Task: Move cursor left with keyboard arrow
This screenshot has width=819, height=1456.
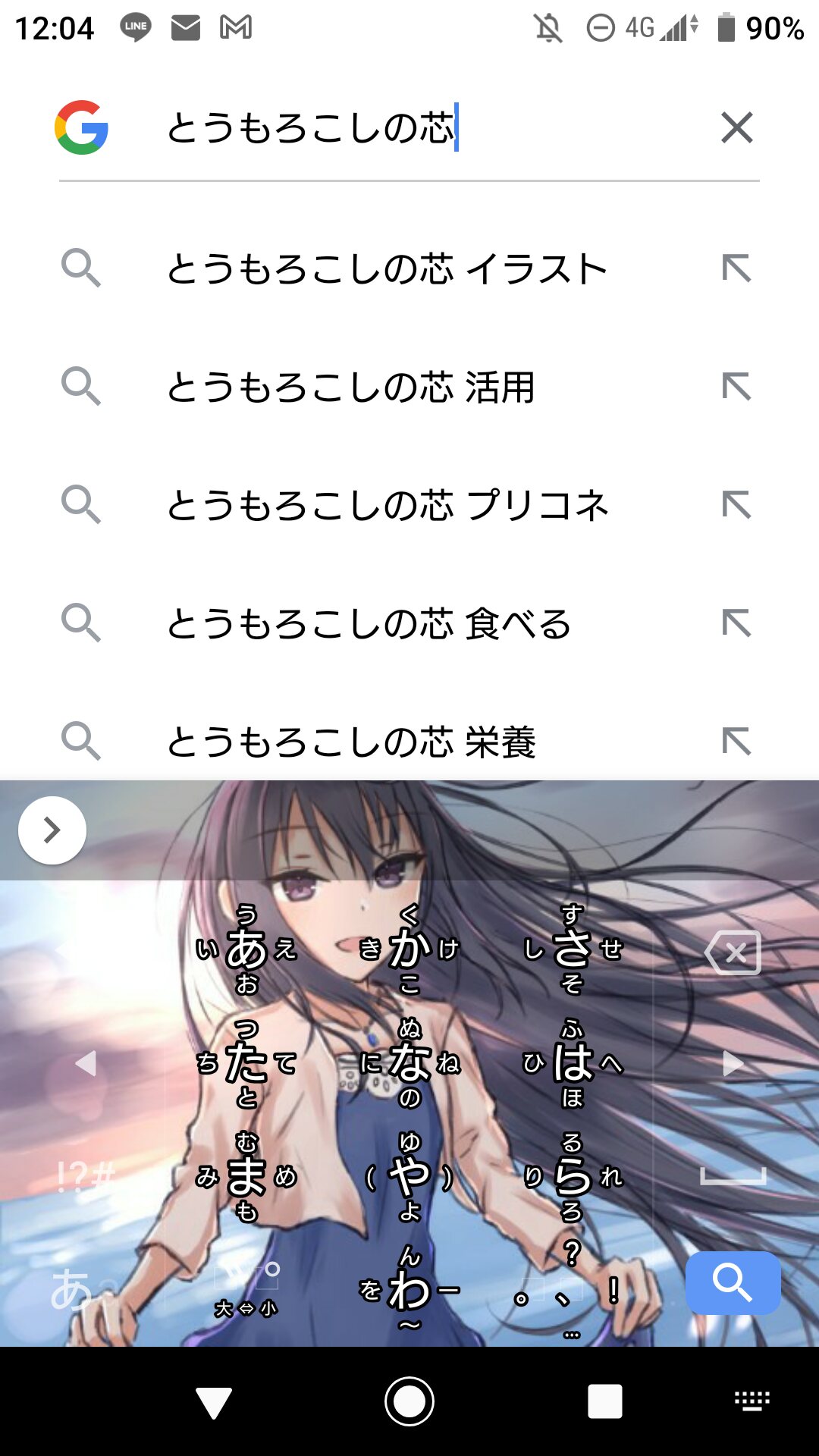Action: [x=85, y=1063]
